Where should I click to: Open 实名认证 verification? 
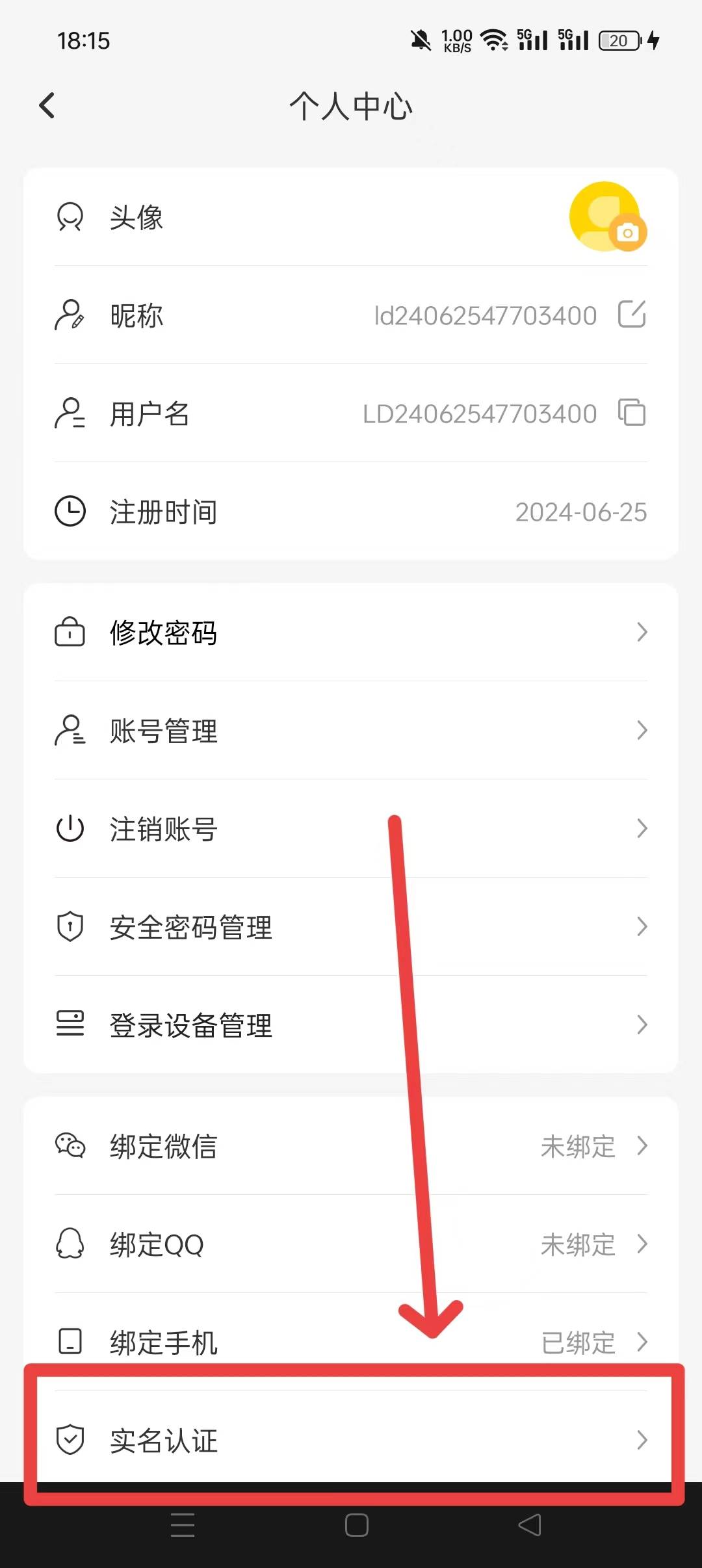tap(351, 1440)
